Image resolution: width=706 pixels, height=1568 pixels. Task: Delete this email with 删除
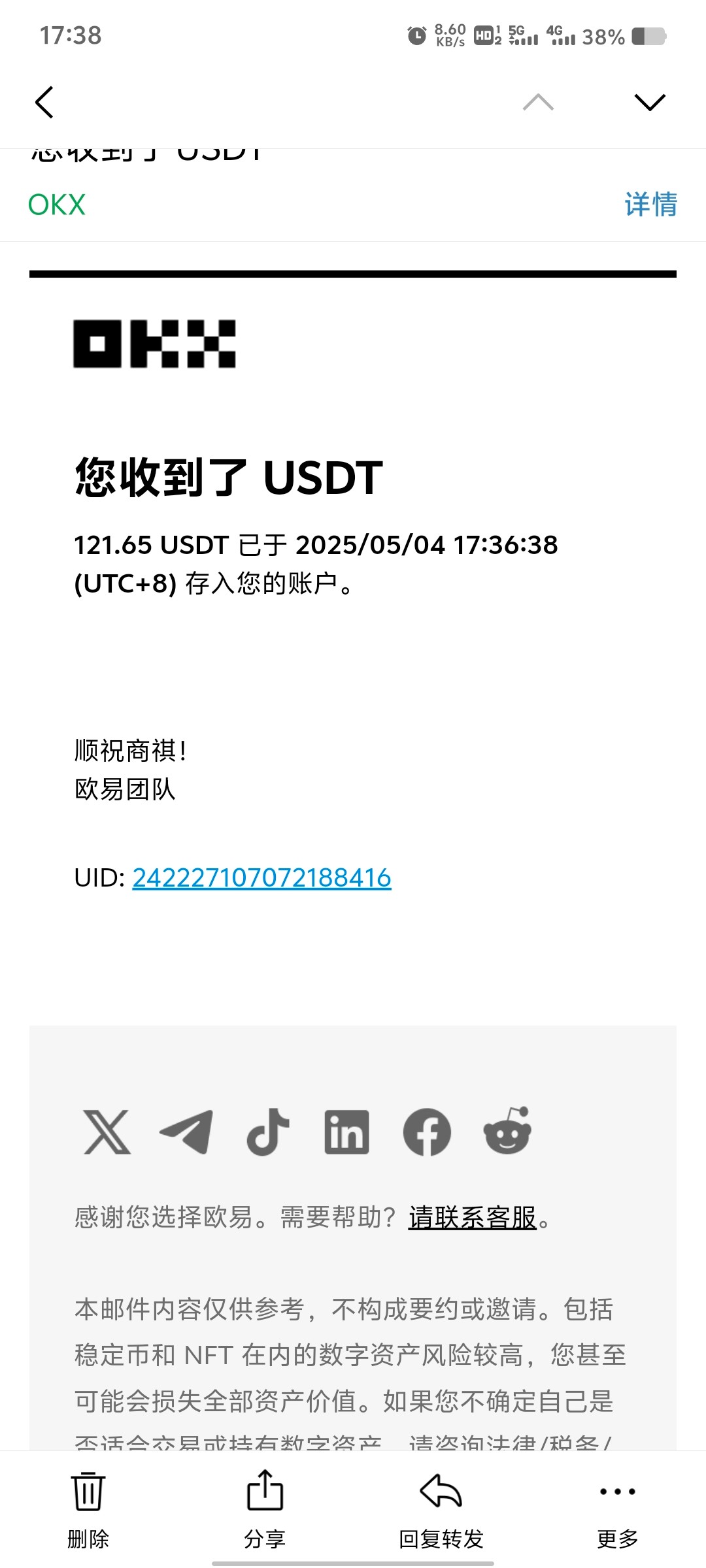tap(88, 1511)
